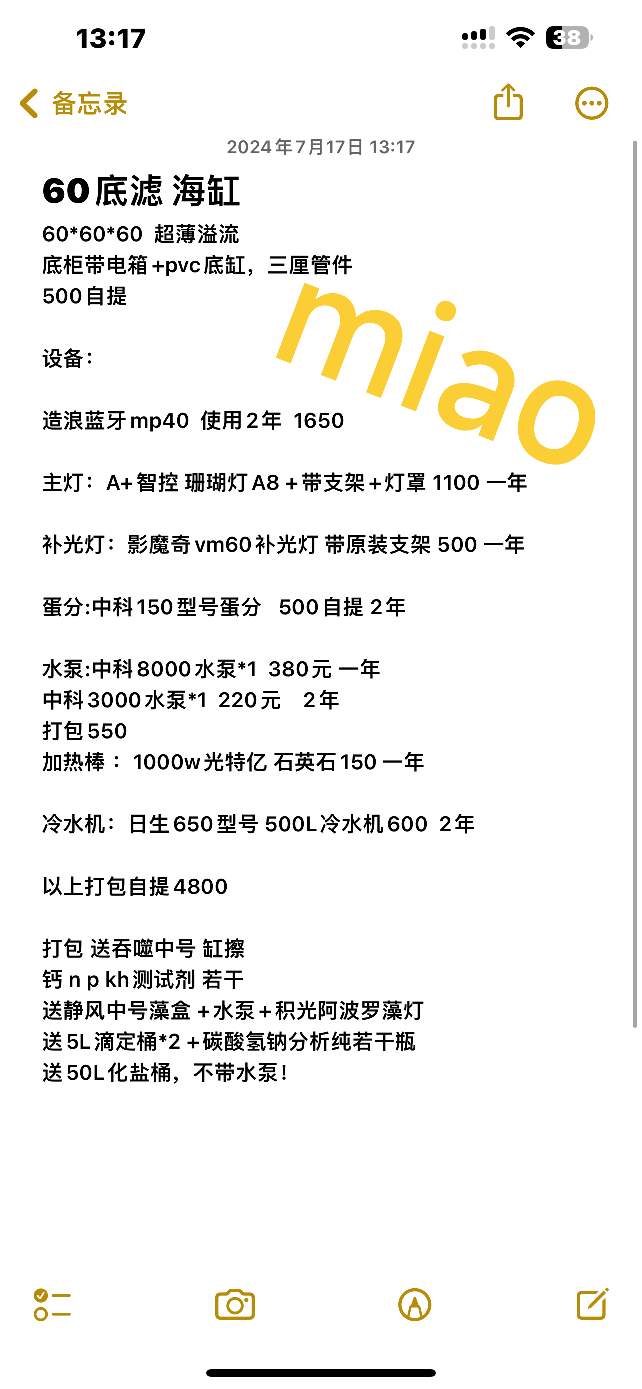Share this note
Image resolution: width=642 pixels, height=1389 pixels.
(x=508, y=102)
